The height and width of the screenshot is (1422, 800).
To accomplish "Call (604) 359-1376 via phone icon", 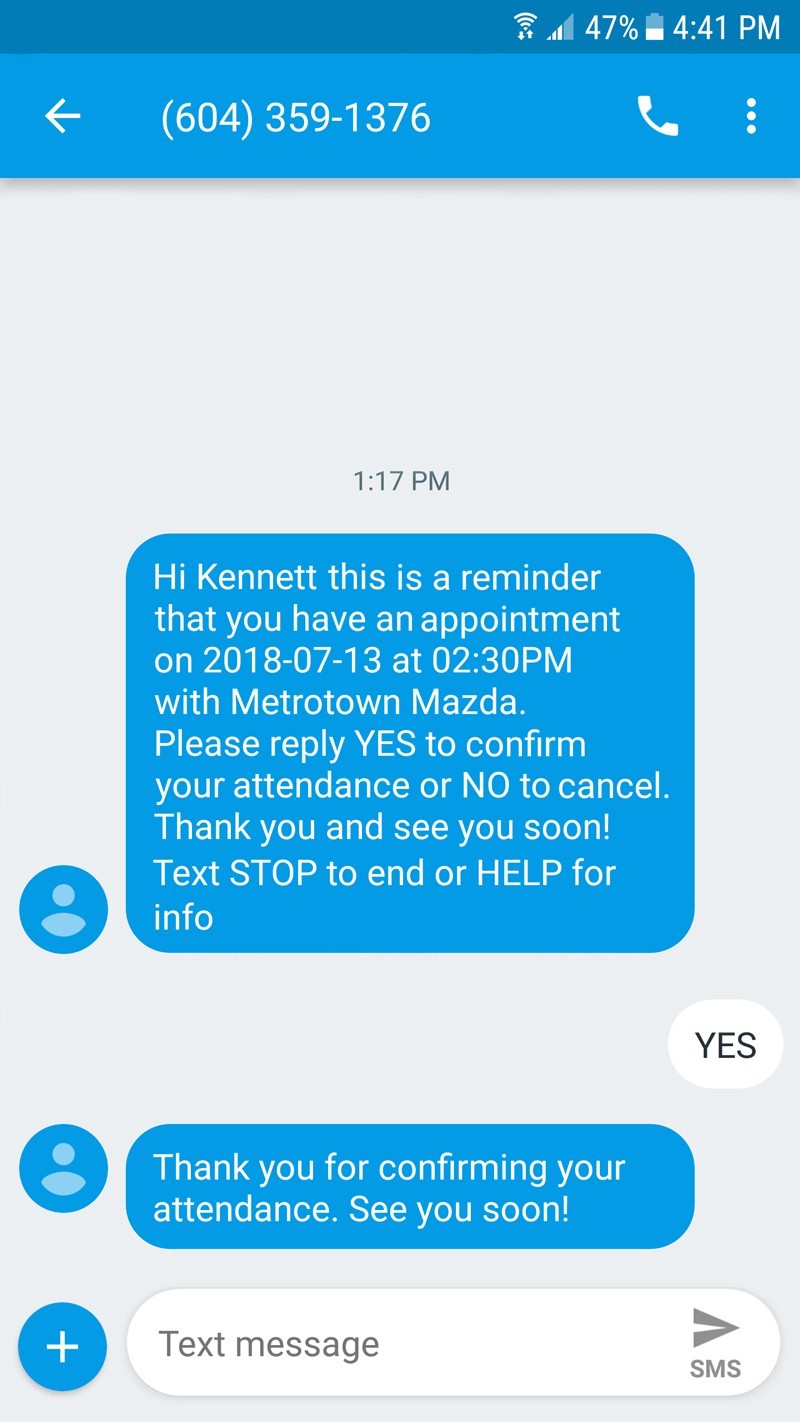I will click(x=658, y=117).
